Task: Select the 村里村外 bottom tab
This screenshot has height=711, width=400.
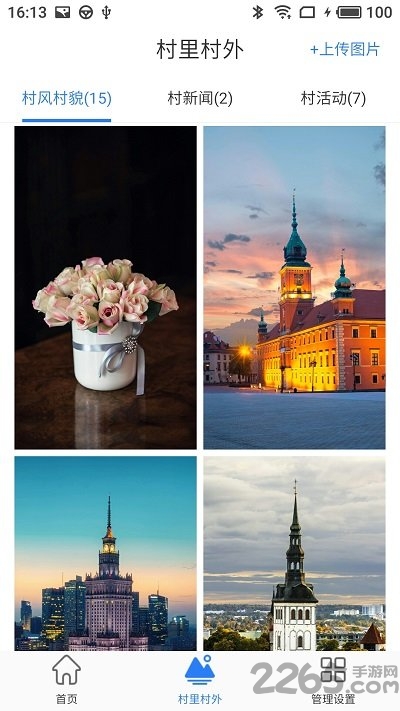Action: 200,679
